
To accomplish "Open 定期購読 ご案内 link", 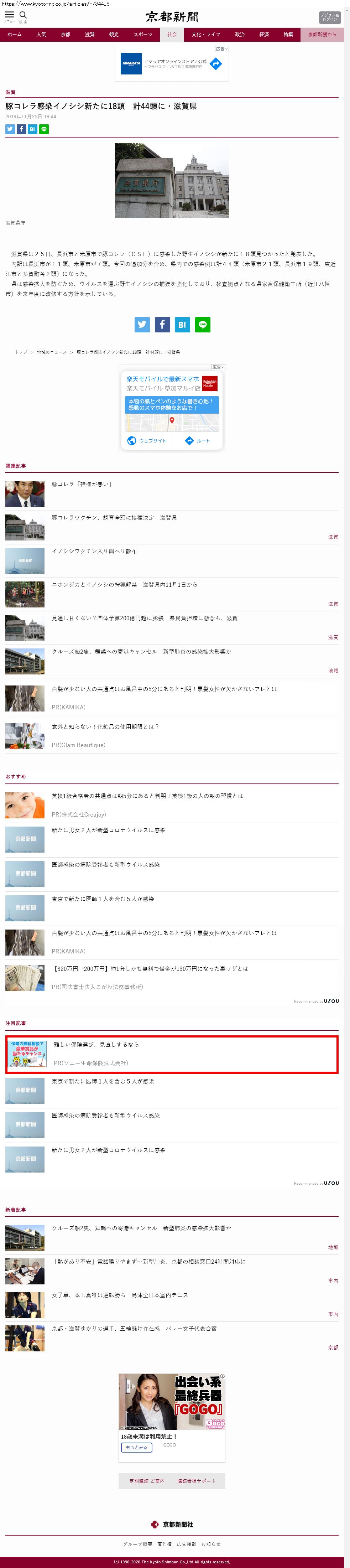I will (x=147, y=1480).
